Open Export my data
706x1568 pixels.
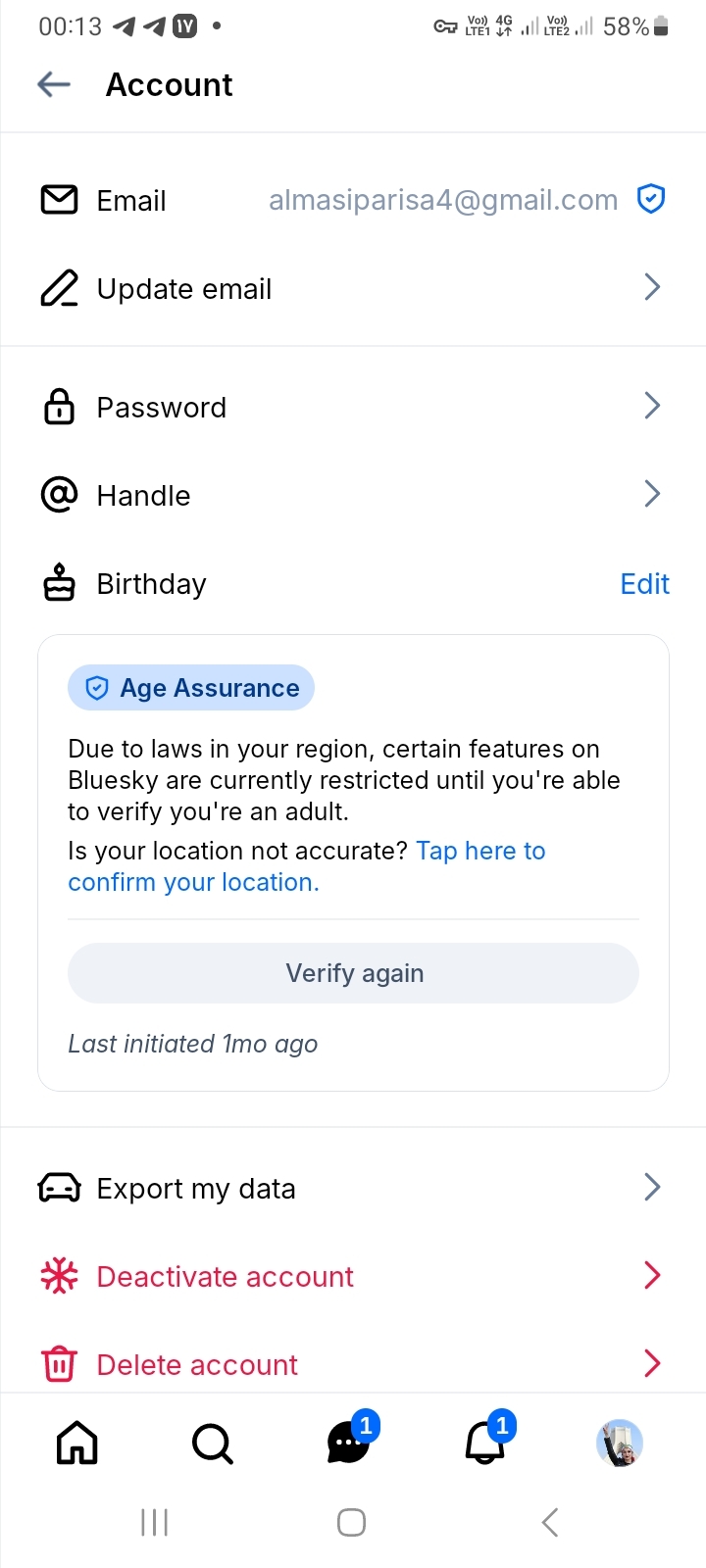(353, 1189)
